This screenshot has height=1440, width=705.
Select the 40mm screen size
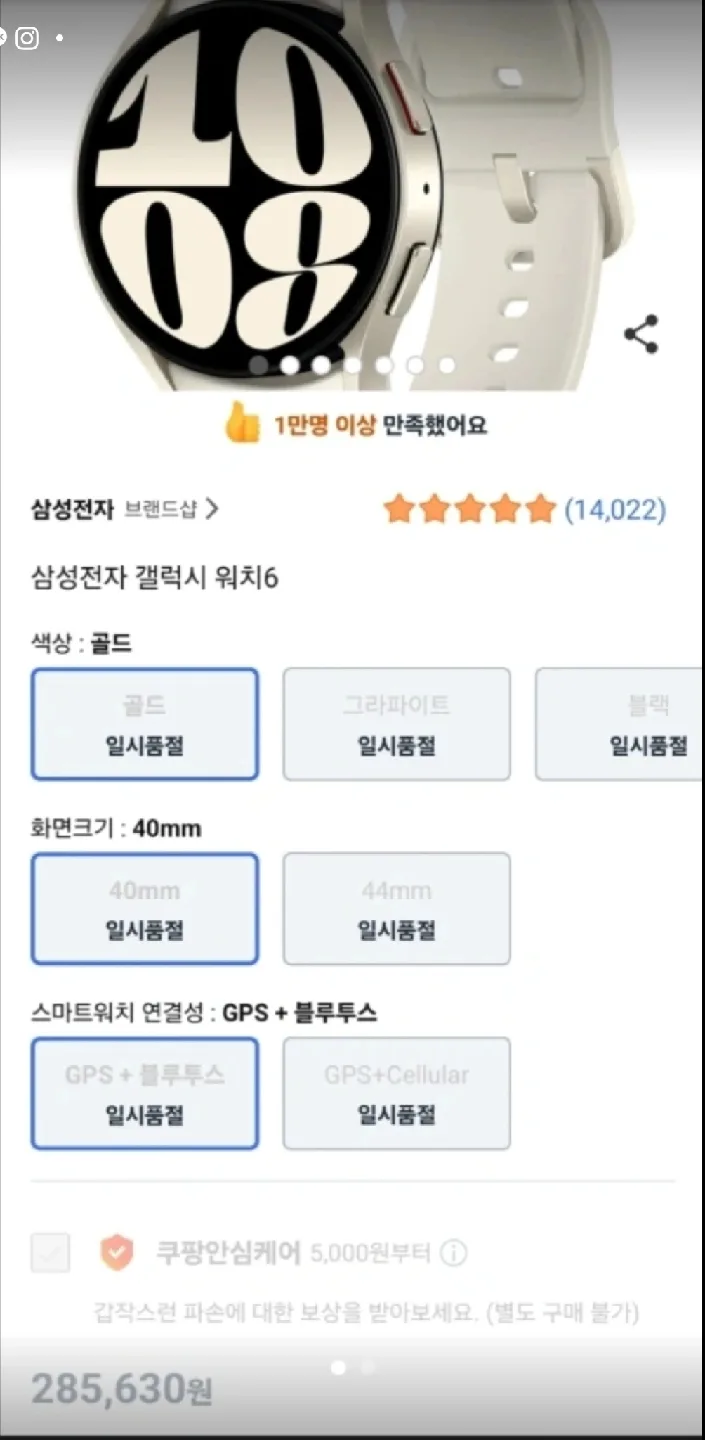145,908
